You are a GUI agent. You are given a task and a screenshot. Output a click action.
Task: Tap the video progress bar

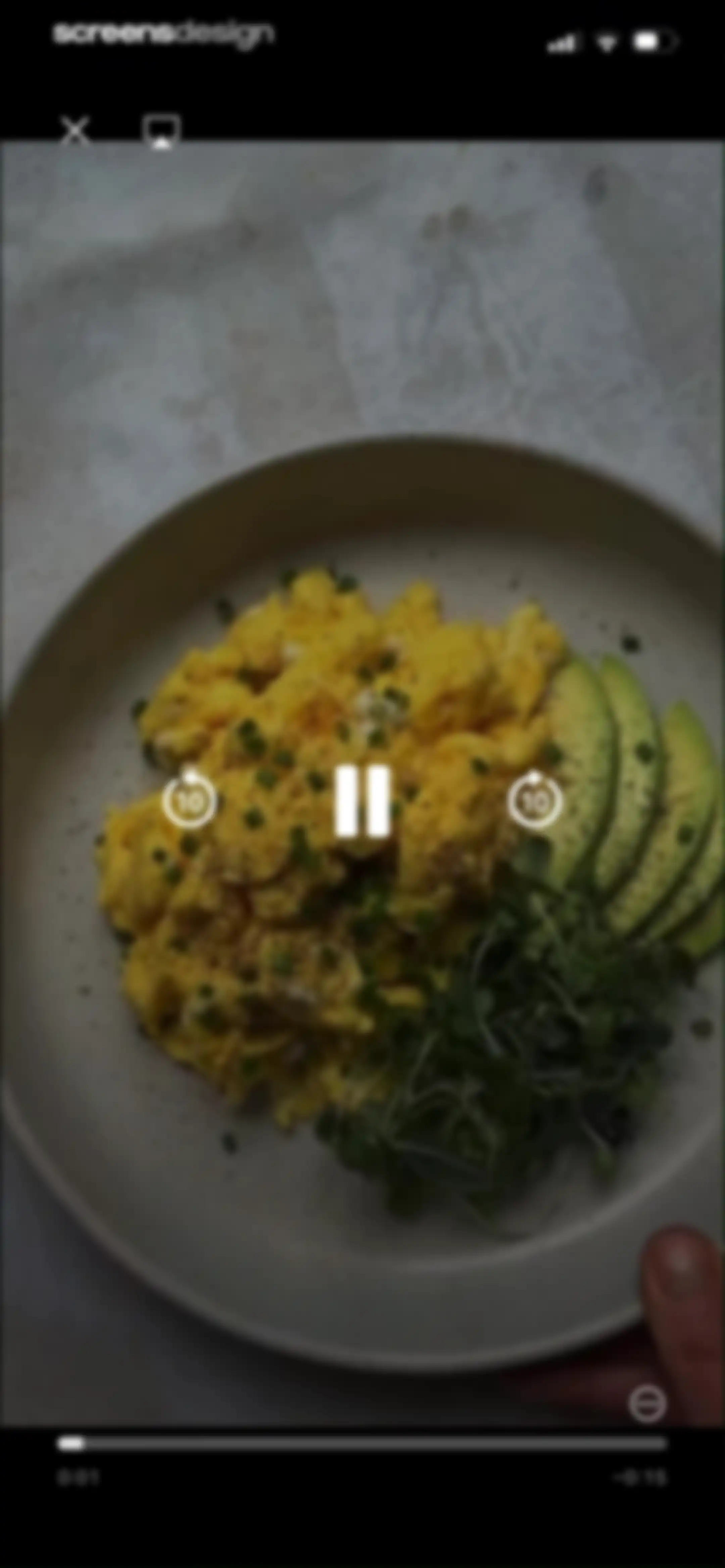click(x=362, y=1443)
